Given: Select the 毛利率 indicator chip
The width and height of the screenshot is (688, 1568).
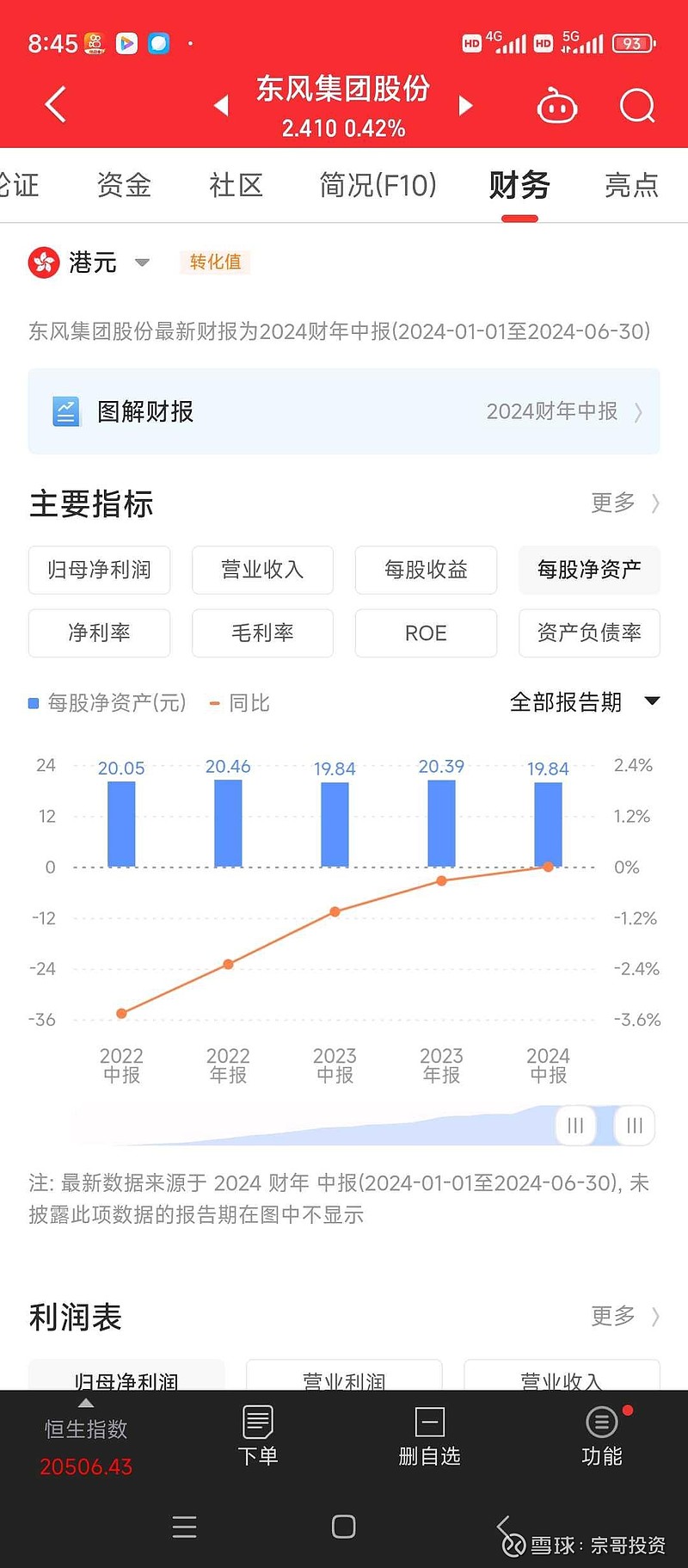Looking at the screenshot, I should tap(262, 633).
